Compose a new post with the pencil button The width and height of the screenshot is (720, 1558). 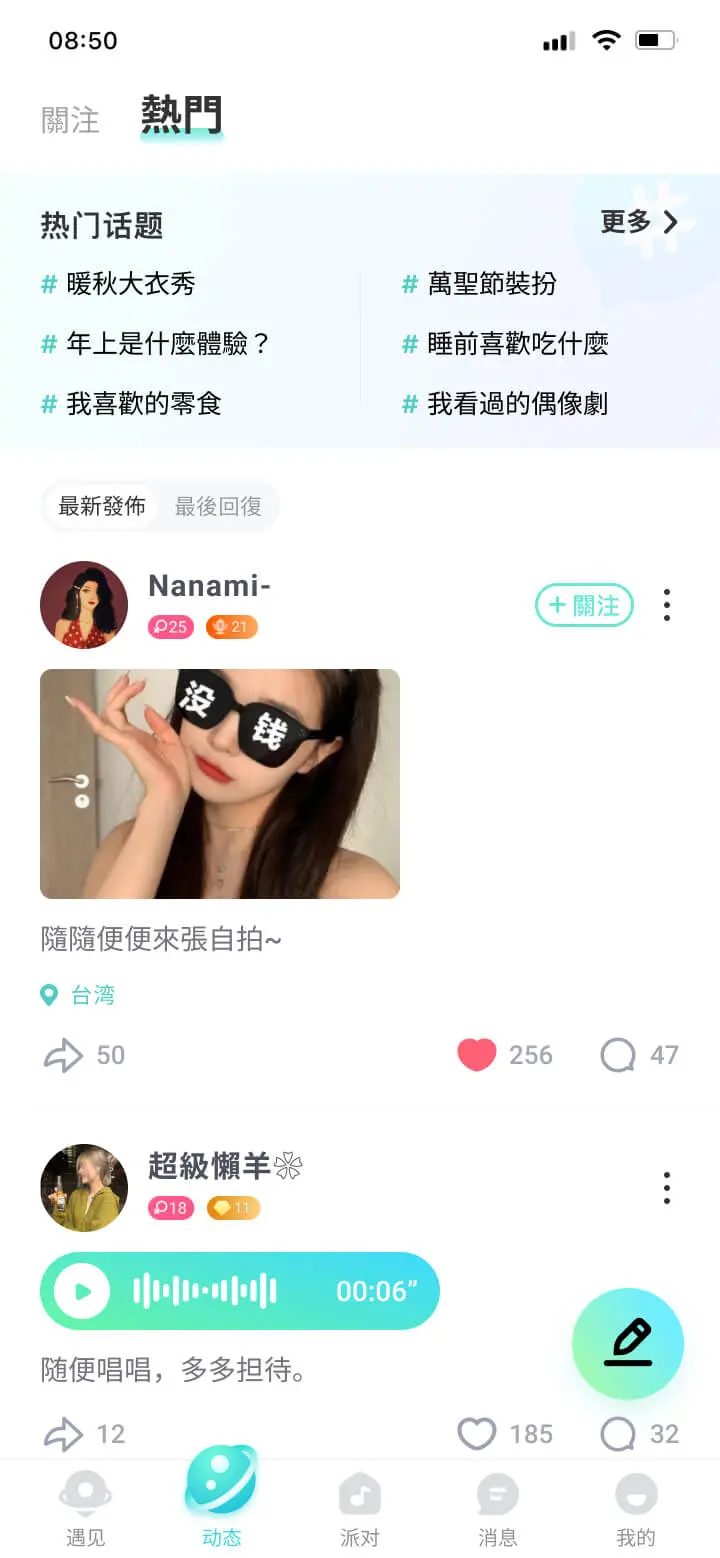628,1343
